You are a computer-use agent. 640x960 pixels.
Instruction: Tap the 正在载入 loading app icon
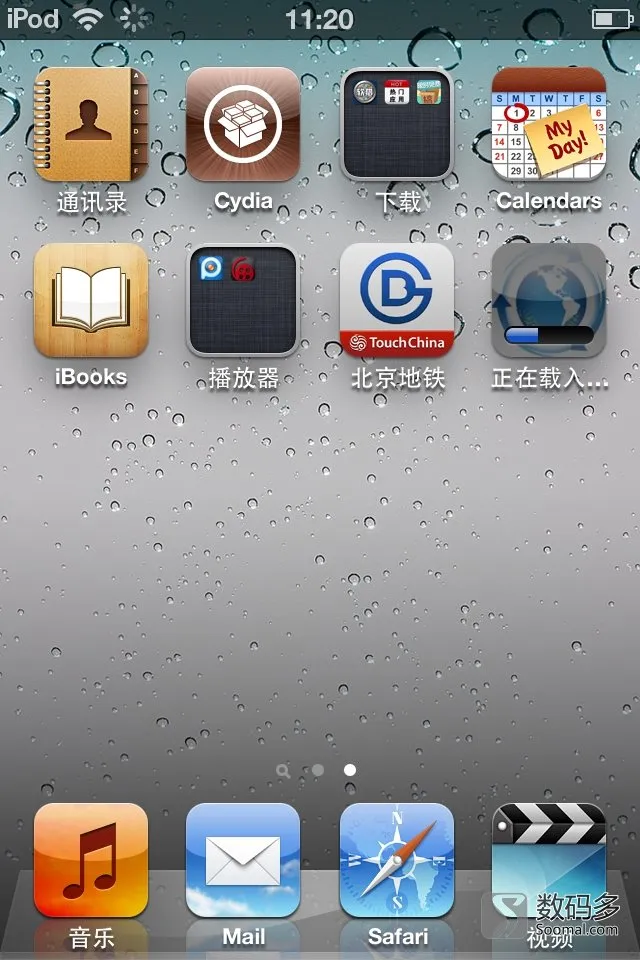tap(549, 300)
